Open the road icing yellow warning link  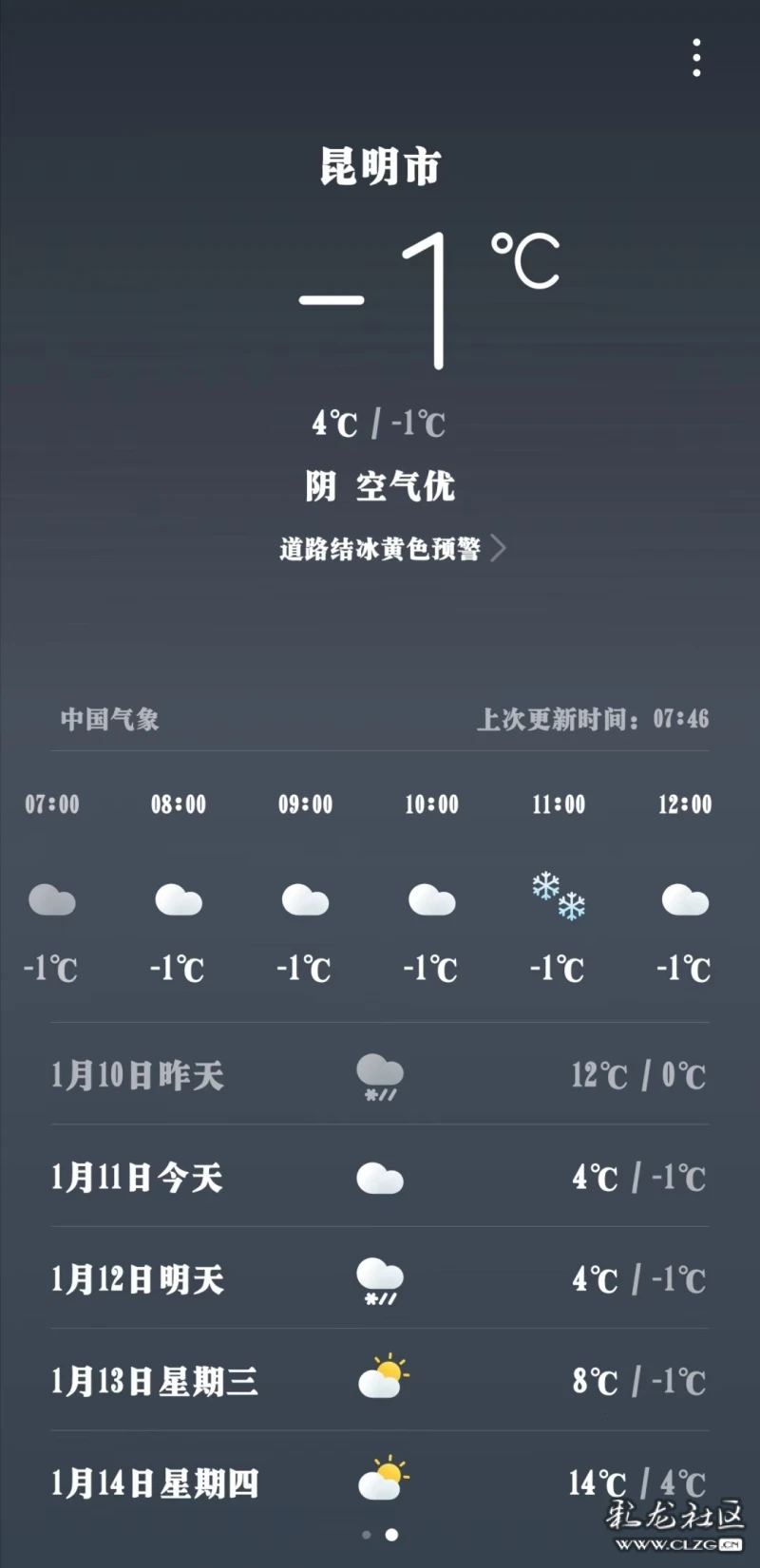point(392,549)
